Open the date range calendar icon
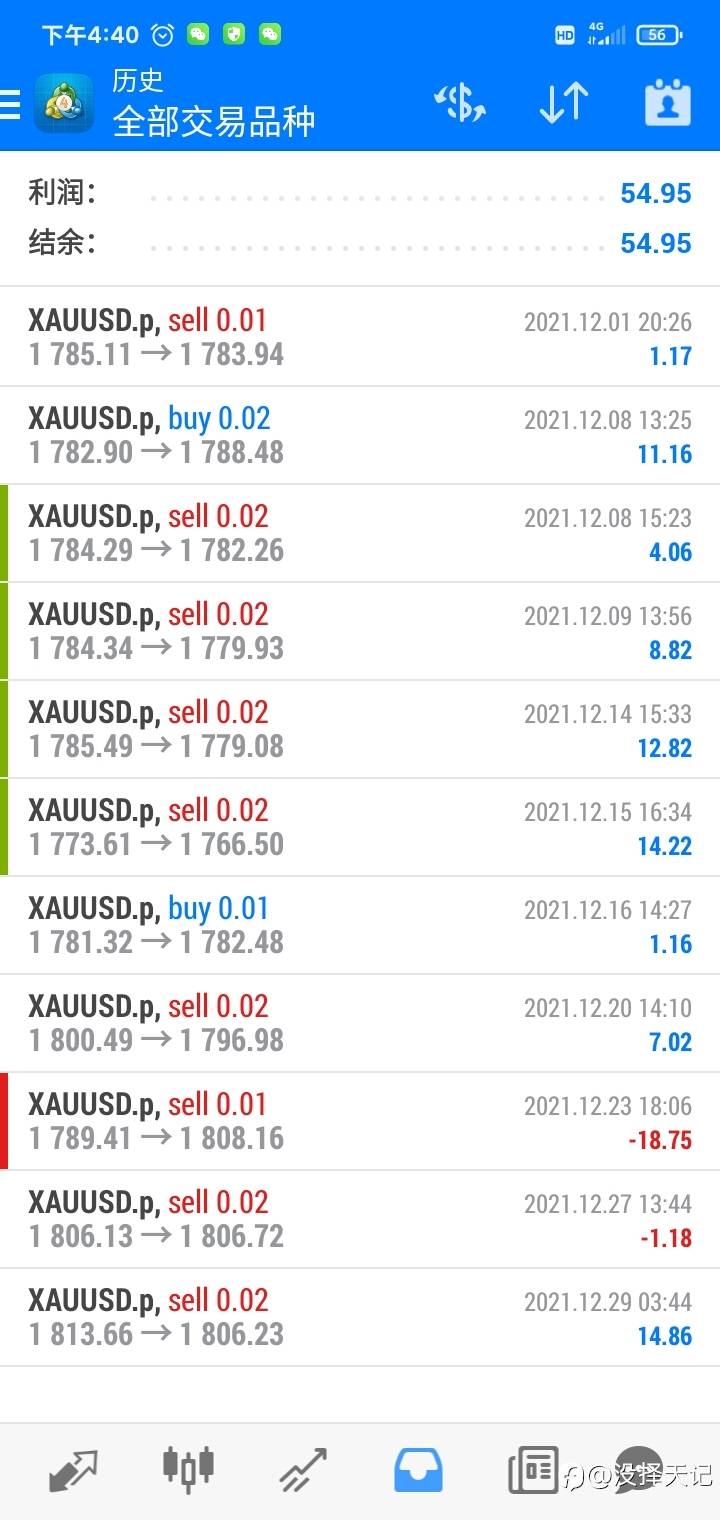The width and height of the screenshot is (720, 1520). [x=667, y=103]
